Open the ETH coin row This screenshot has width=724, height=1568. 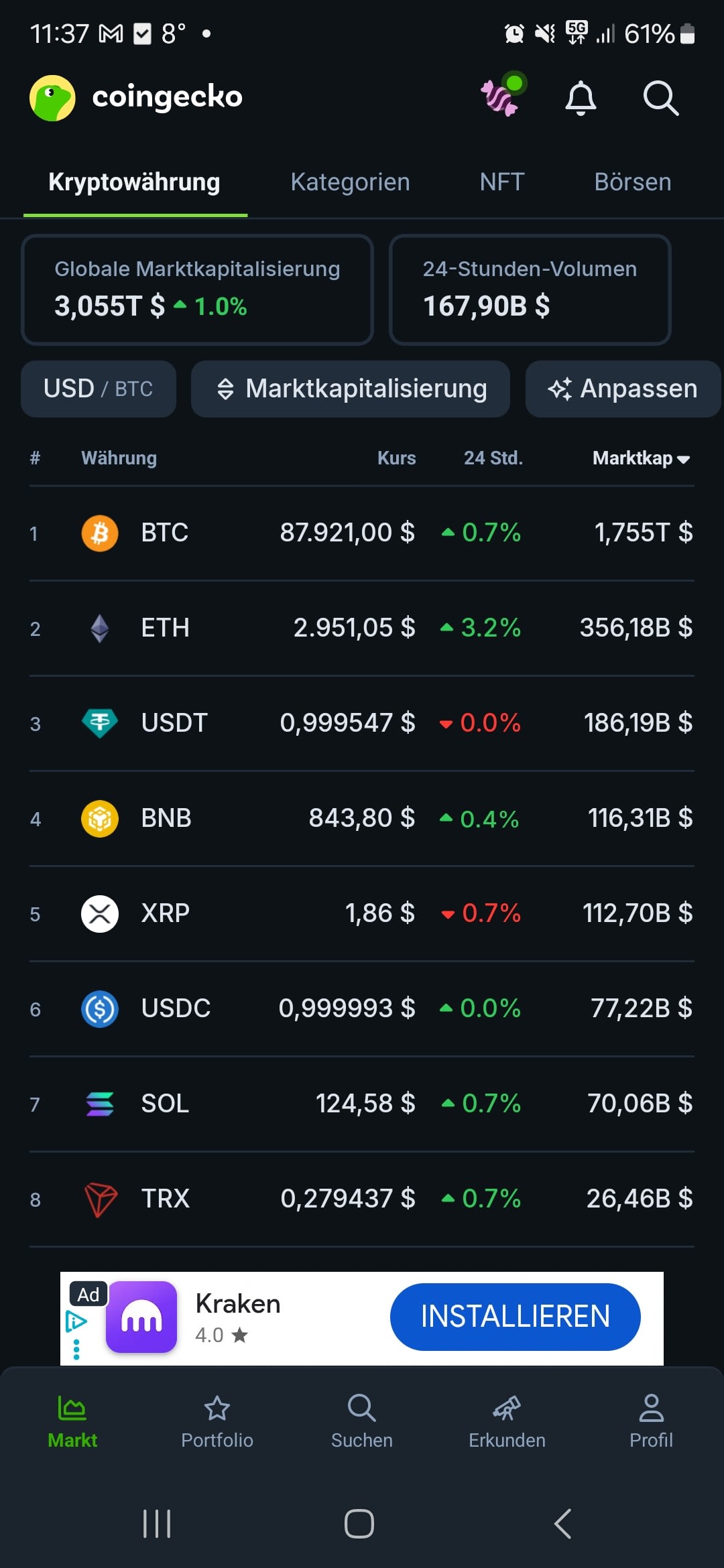[x=362, y=629]
